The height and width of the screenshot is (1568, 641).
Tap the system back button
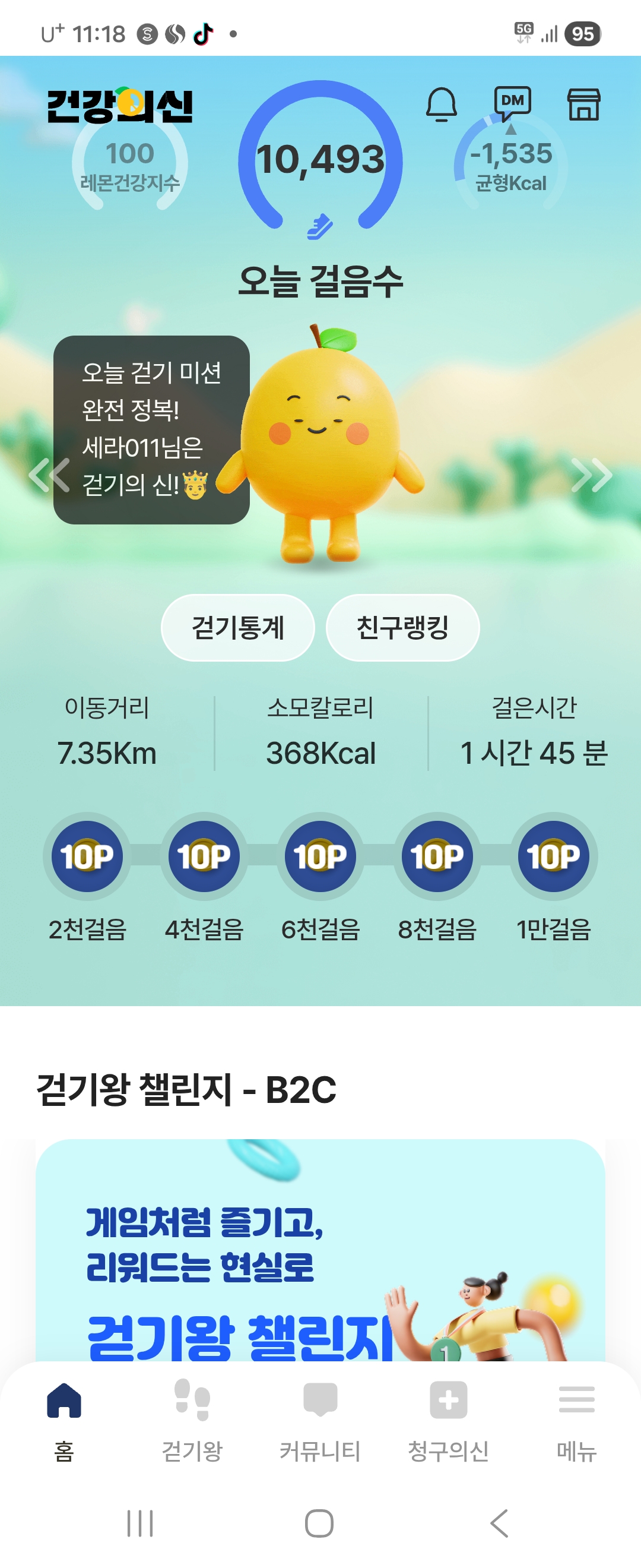[499, 1523]
